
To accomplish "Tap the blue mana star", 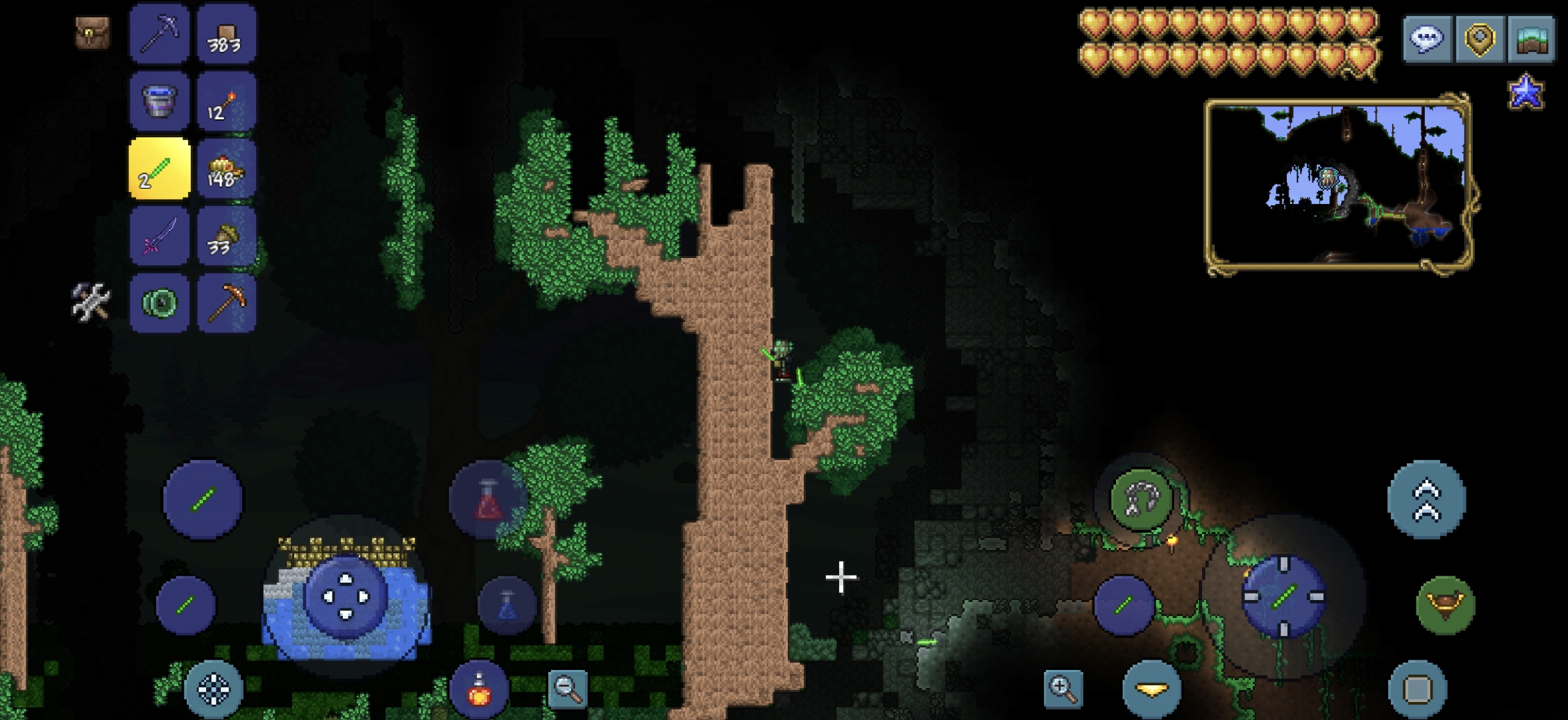I will [1526, 92].
